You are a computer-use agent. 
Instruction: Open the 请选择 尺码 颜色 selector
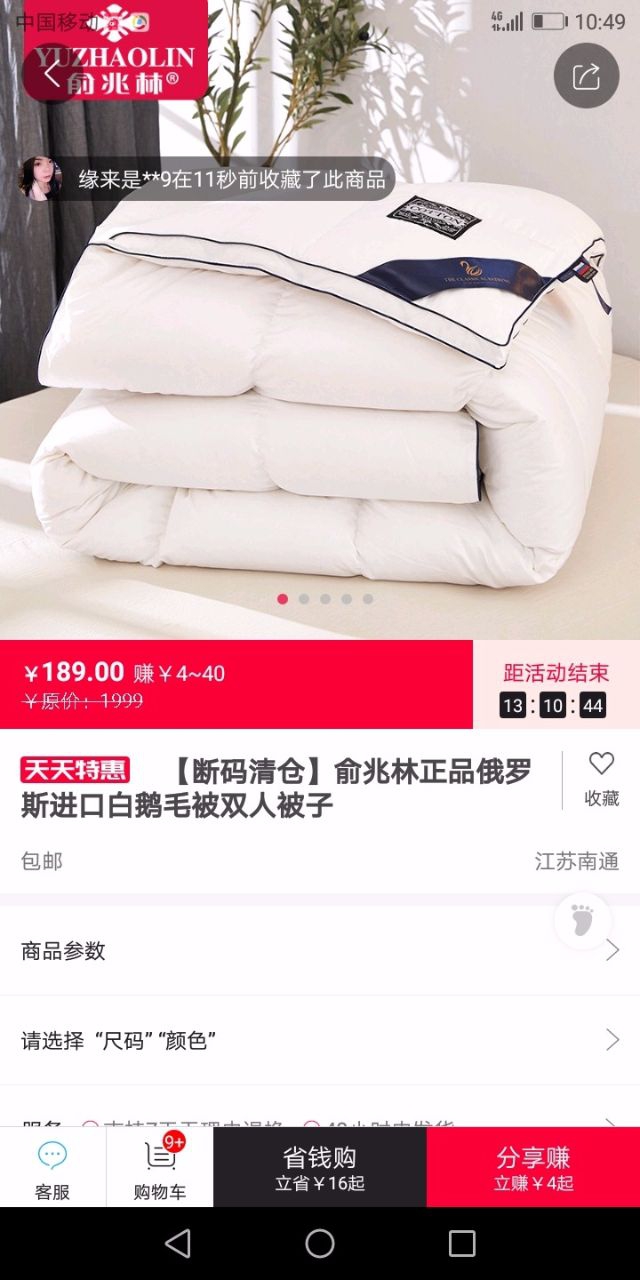[x=320, y=1040]
